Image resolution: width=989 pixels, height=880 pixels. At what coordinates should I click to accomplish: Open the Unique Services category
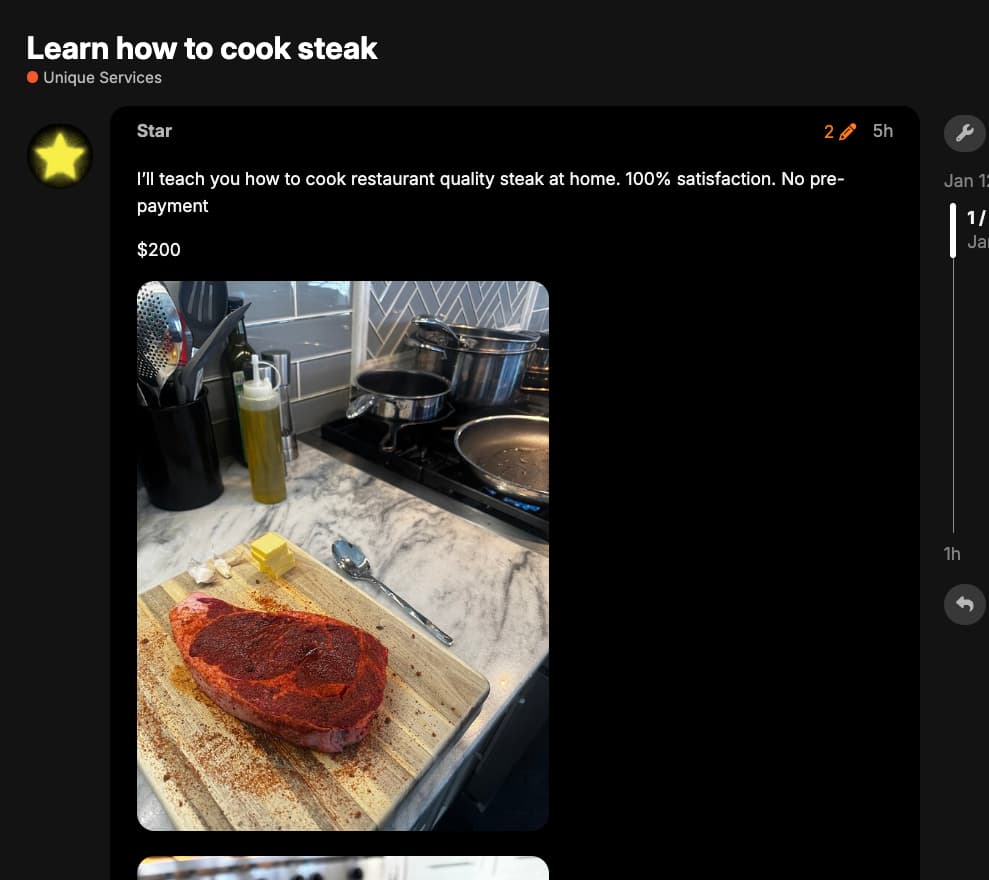(x=101, y=78)
